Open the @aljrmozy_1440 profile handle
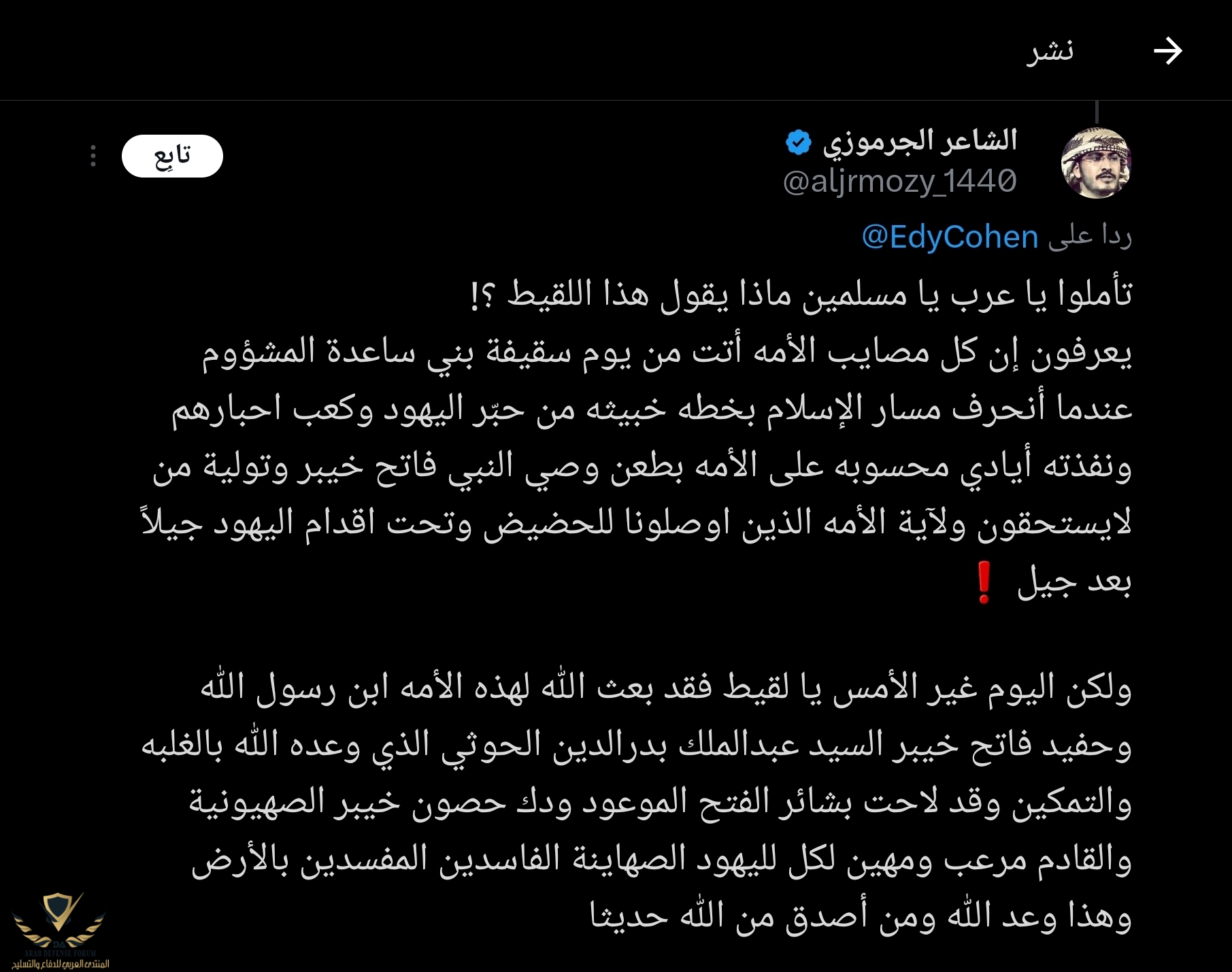 pos(899,182)
